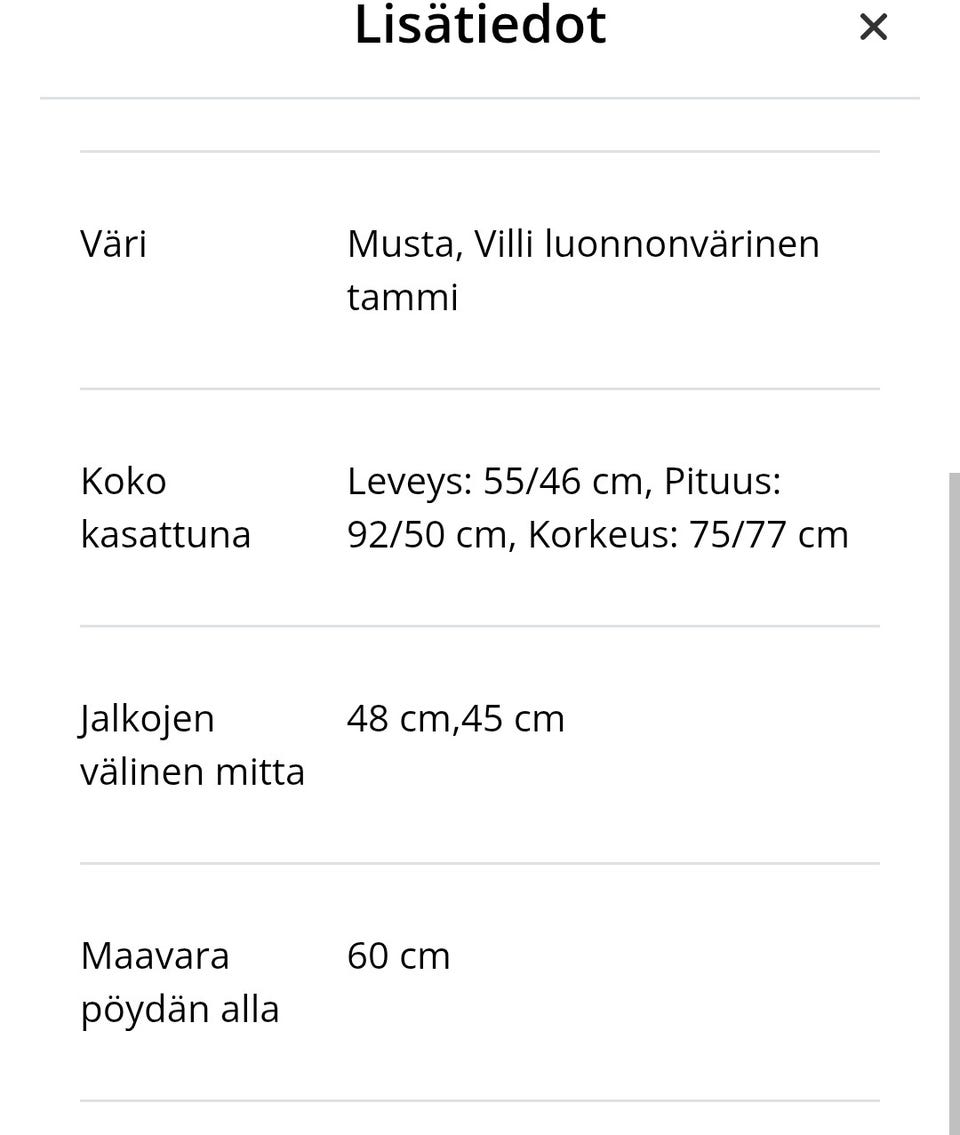Select the 60 cm clearance value
Image resolution: width=960 pixels, height=1135 pixels.
tap(398, 956)
